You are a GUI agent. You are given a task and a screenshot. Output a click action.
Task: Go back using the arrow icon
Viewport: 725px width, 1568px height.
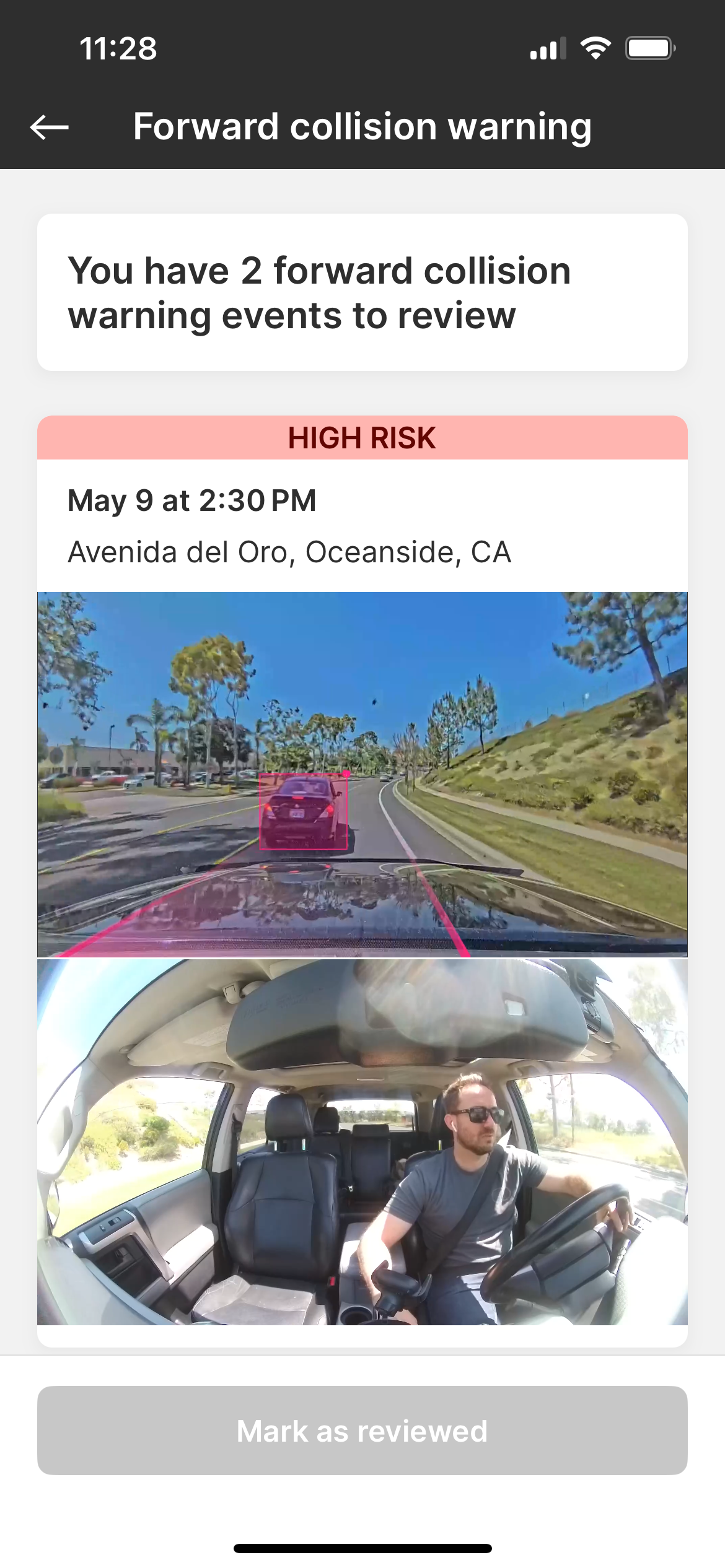pos(50,127)
